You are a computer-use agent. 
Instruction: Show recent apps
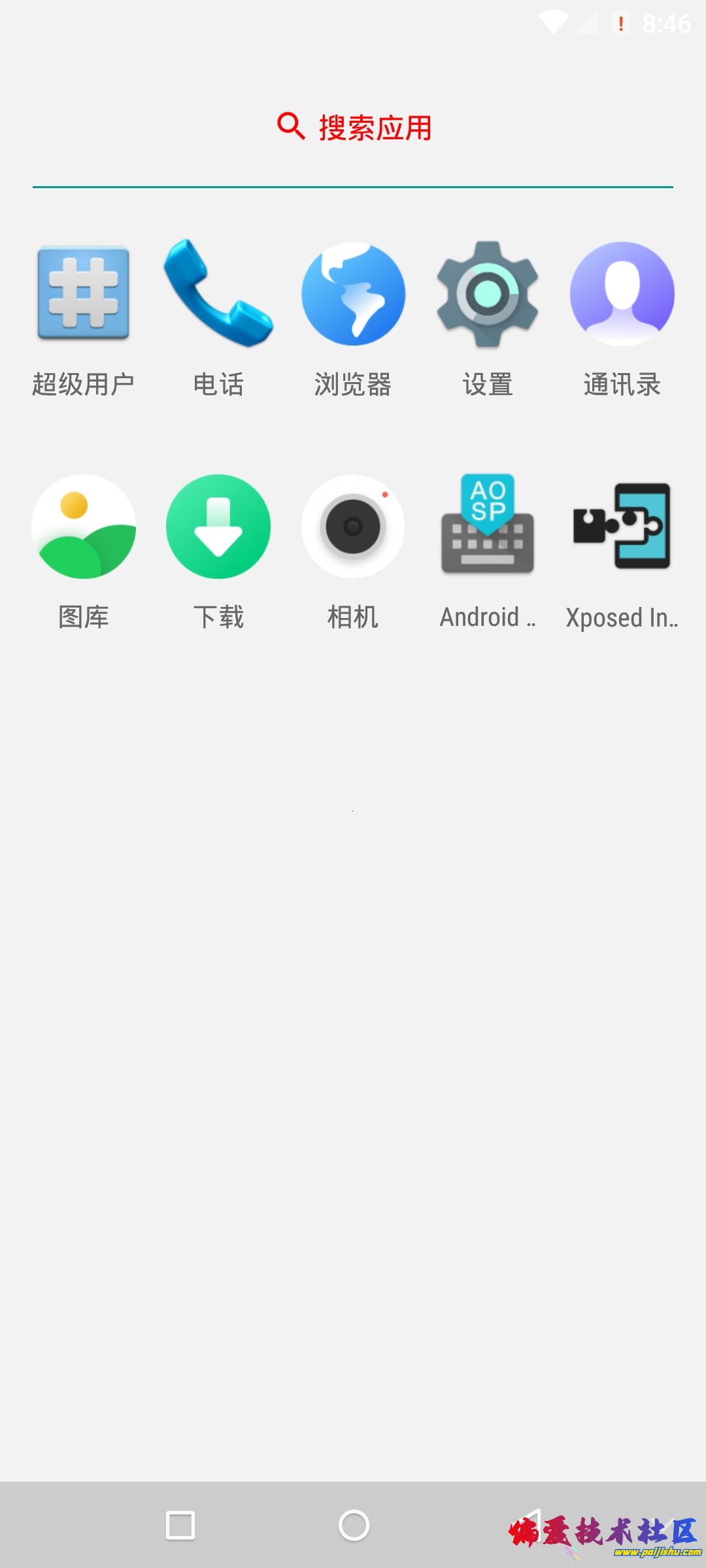point(180,1526)
